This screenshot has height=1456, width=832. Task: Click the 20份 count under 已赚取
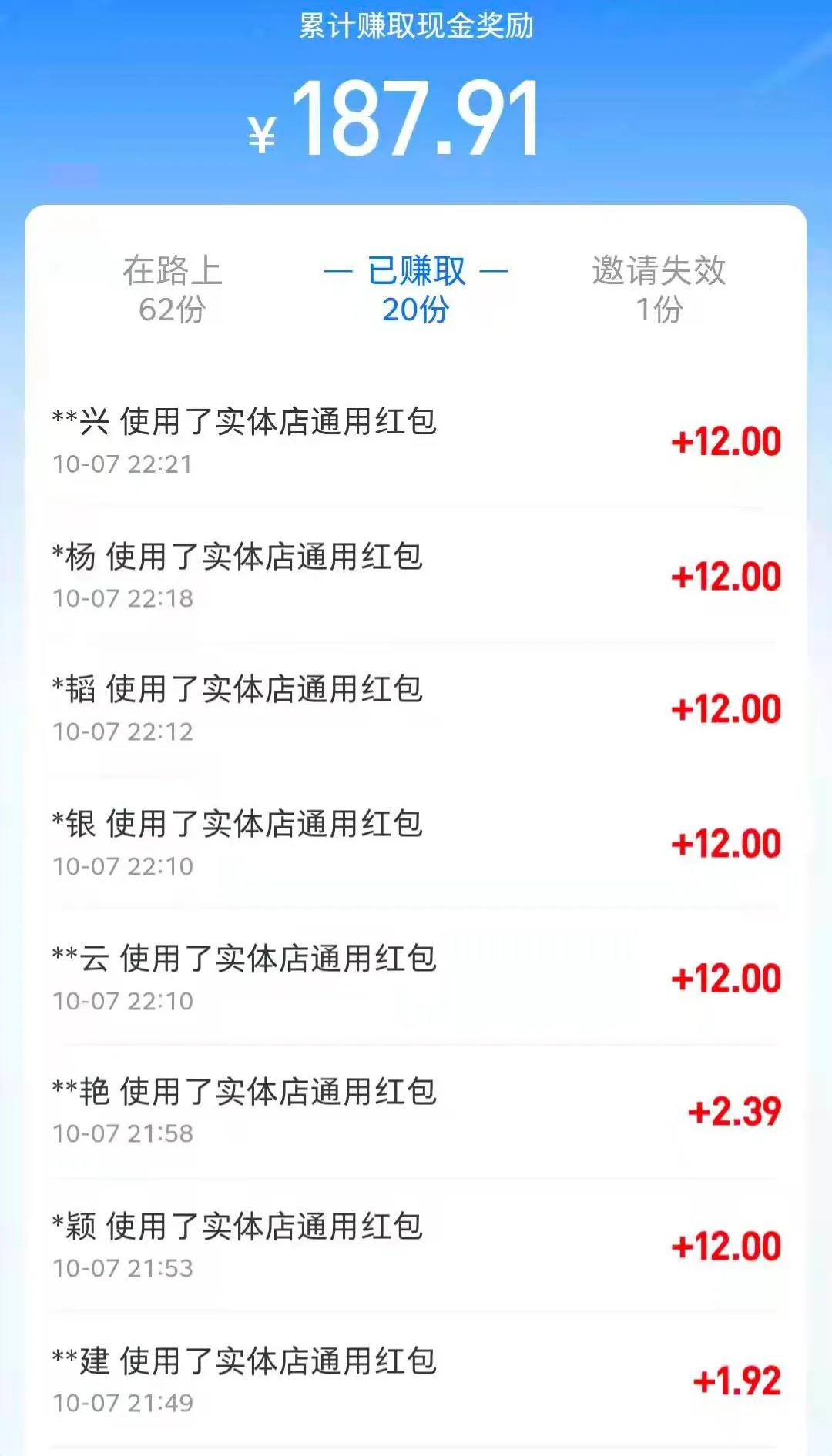416,310
